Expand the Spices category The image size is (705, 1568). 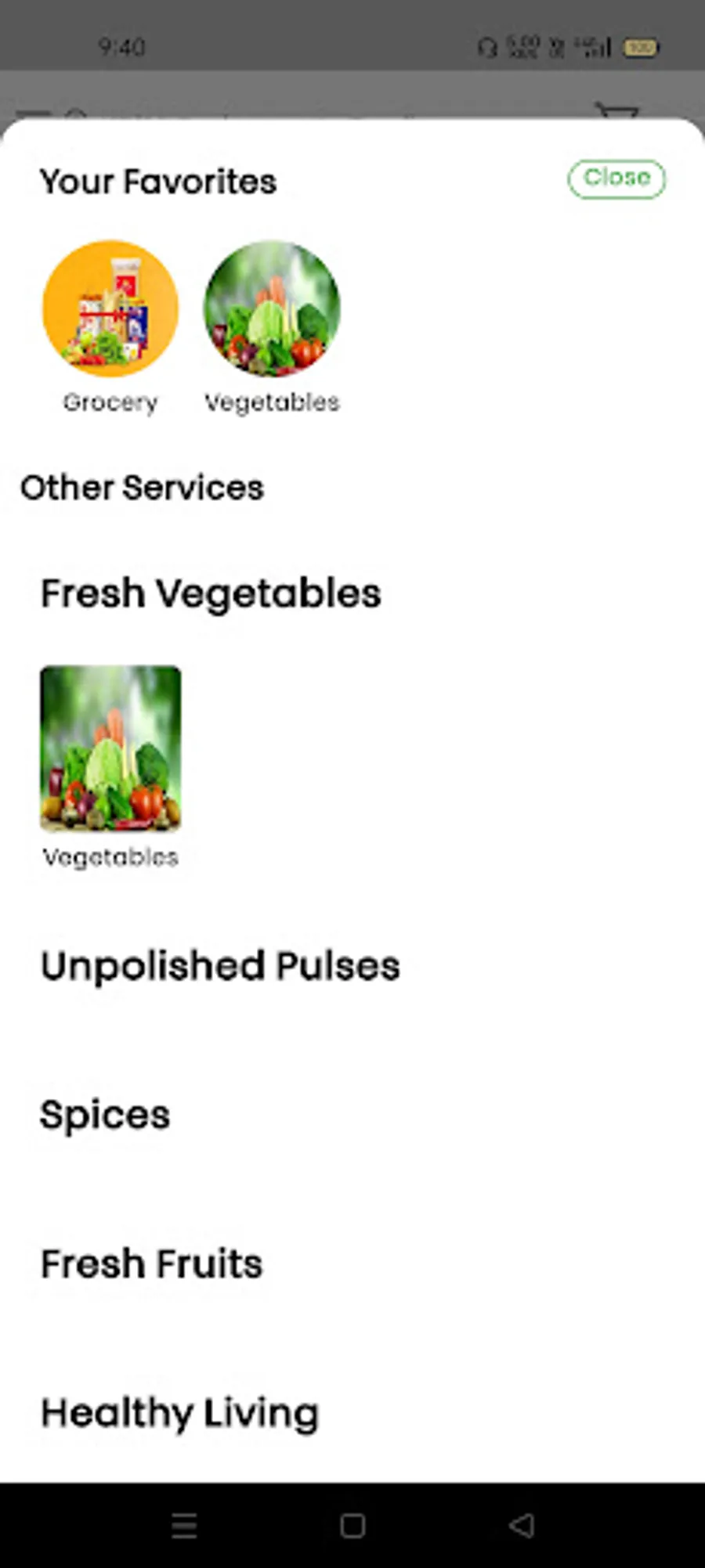105,1115
